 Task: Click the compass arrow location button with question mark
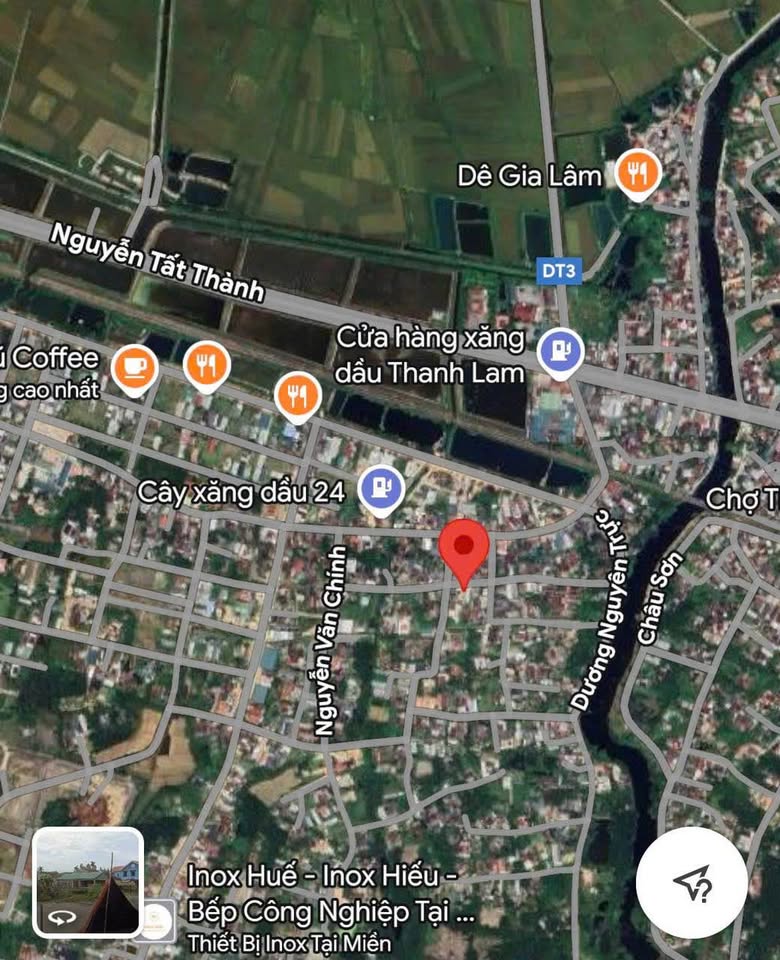click(689, 884)
